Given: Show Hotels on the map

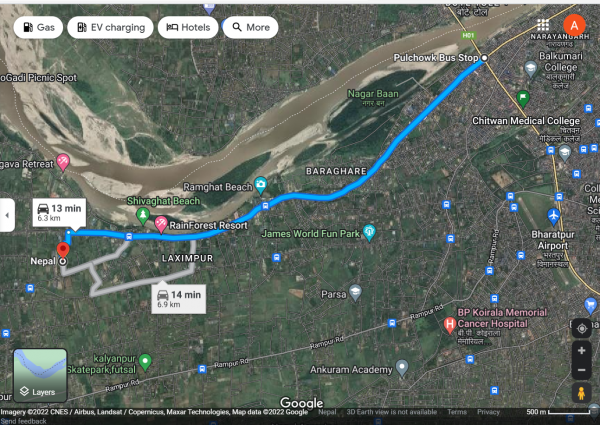Looking at the screenshot, I should click(187, 27).
